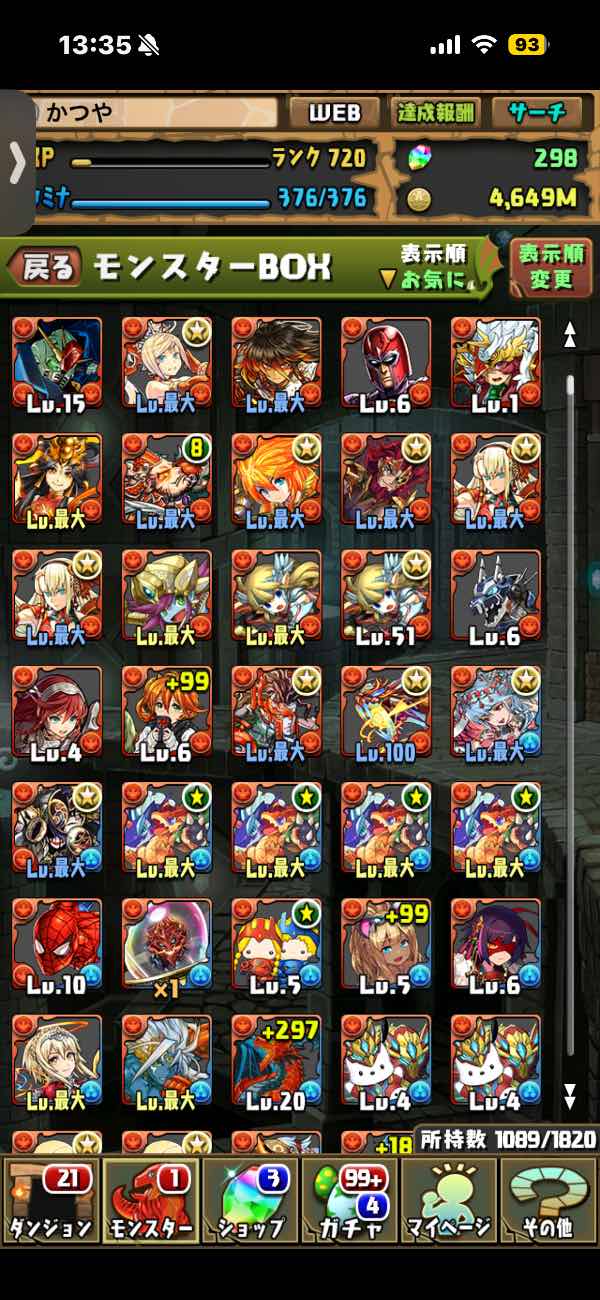Image resolution: width=600 pixels, height=1300 pixels.
Task: Select the Lv.51 monster
Action: 386,595
